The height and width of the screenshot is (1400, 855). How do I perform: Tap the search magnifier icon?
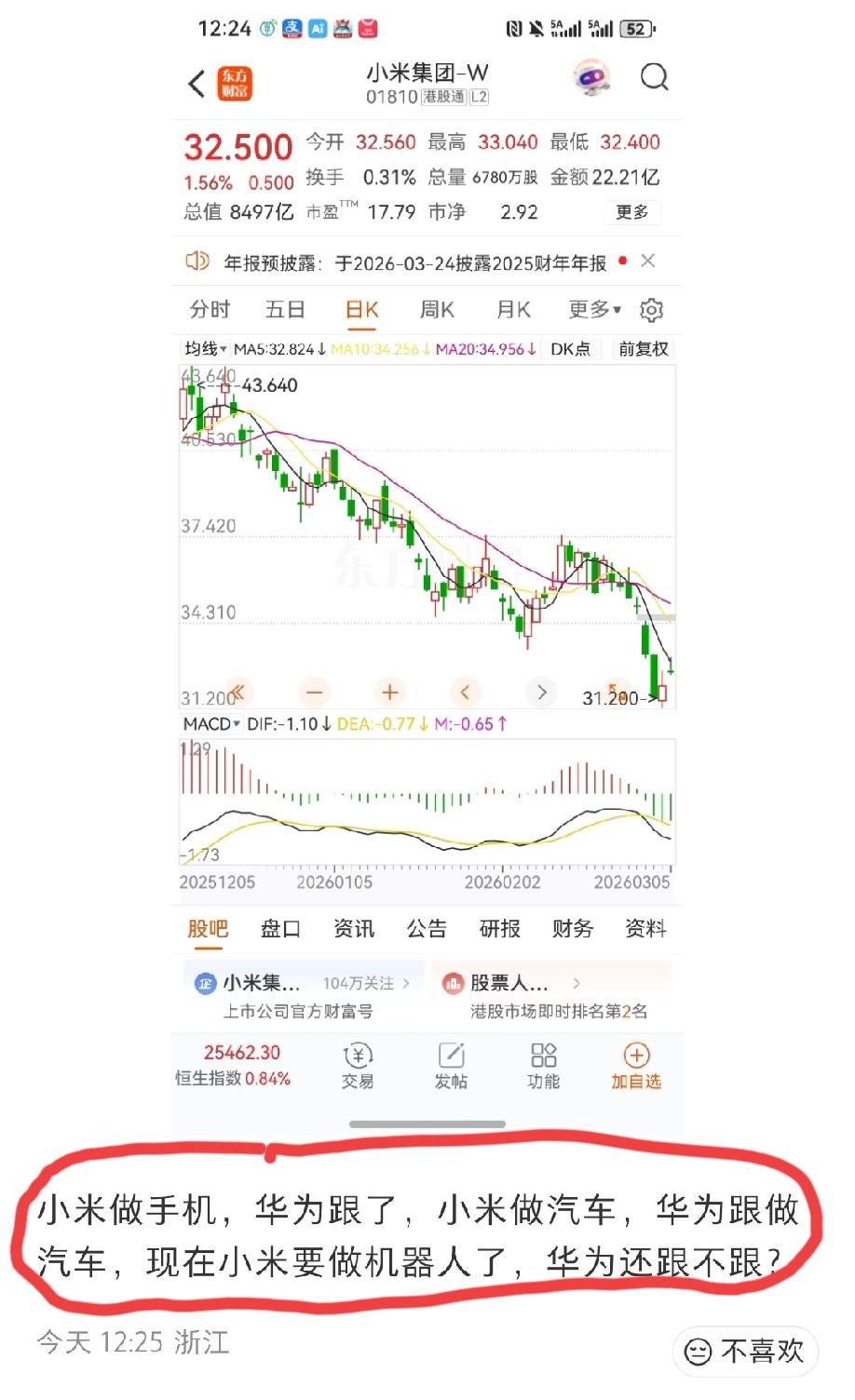click(x=655, y=79)
